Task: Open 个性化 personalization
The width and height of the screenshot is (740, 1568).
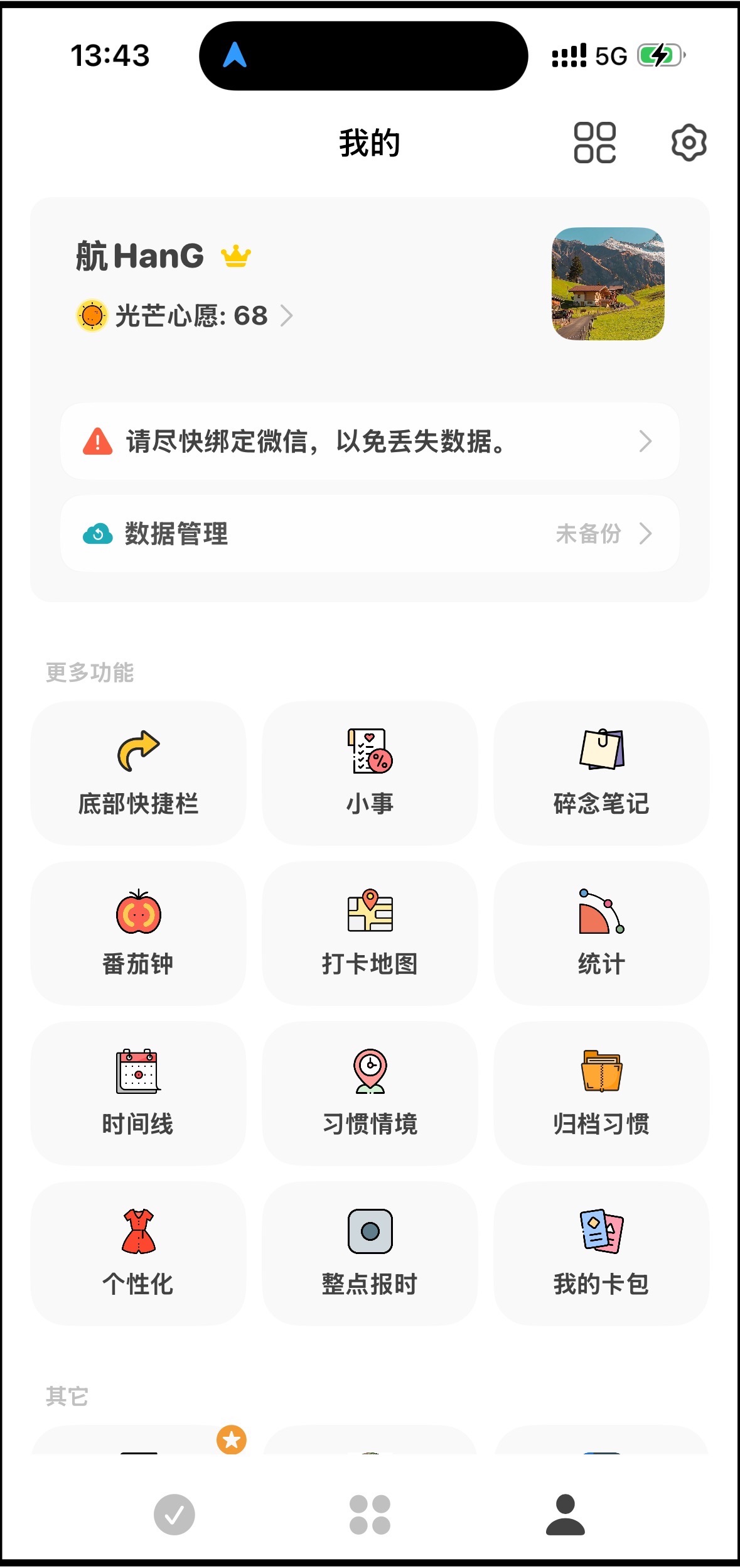Action: pos(138,1254)
